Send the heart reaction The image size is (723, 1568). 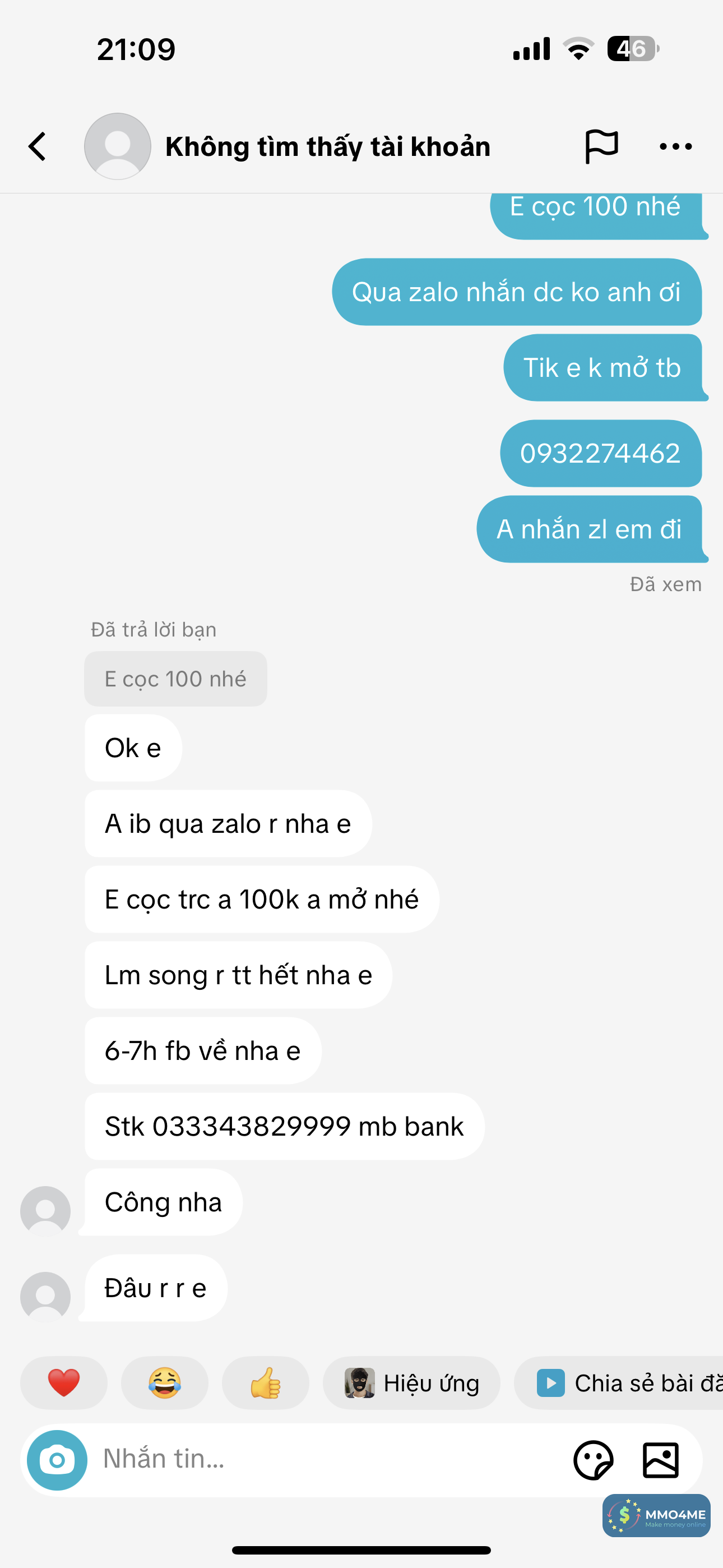pyautogui.click(x=64, y=1382)
